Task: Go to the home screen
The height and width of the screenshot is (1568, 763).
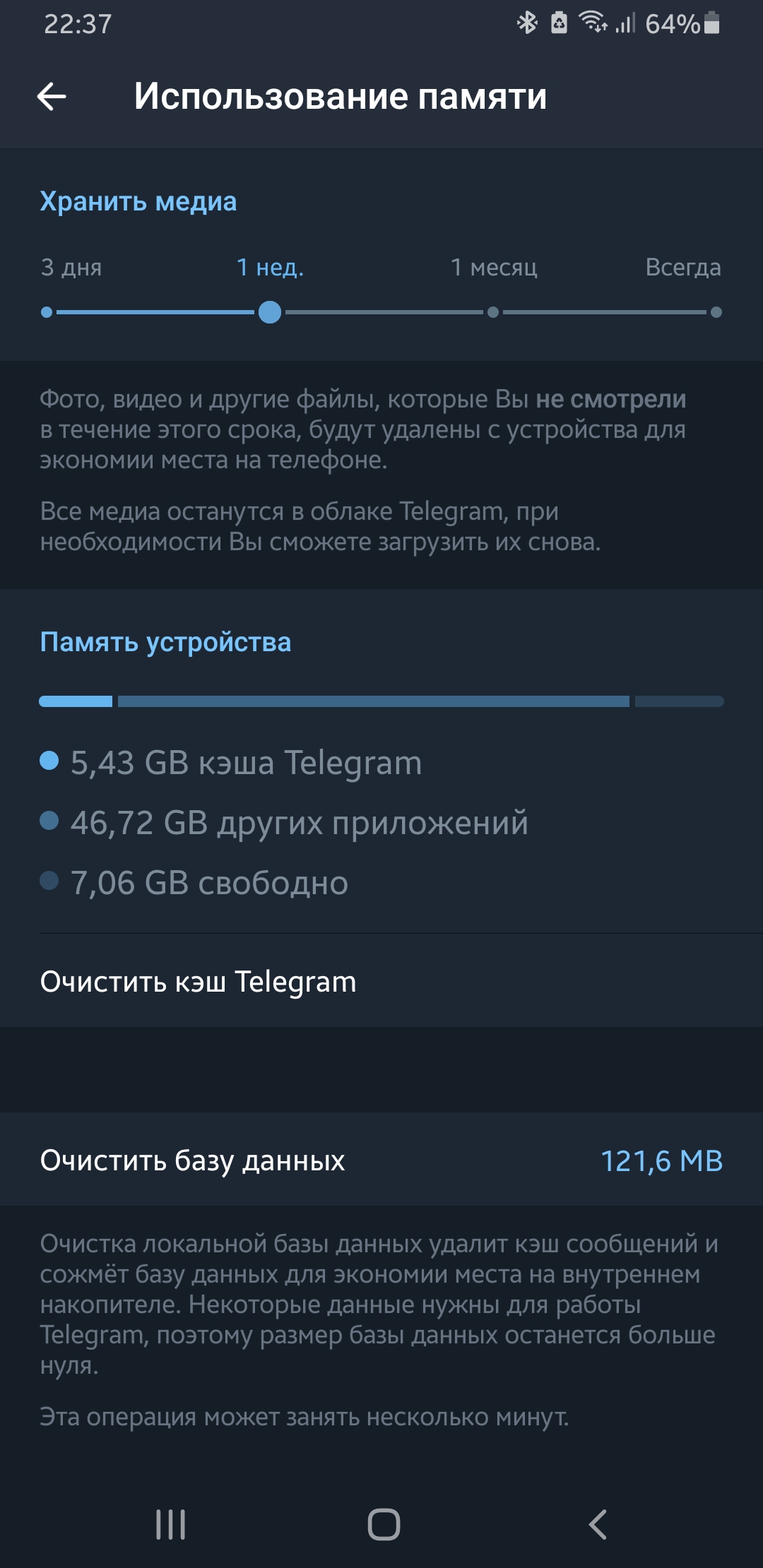Action: [x=384, y=1524]
